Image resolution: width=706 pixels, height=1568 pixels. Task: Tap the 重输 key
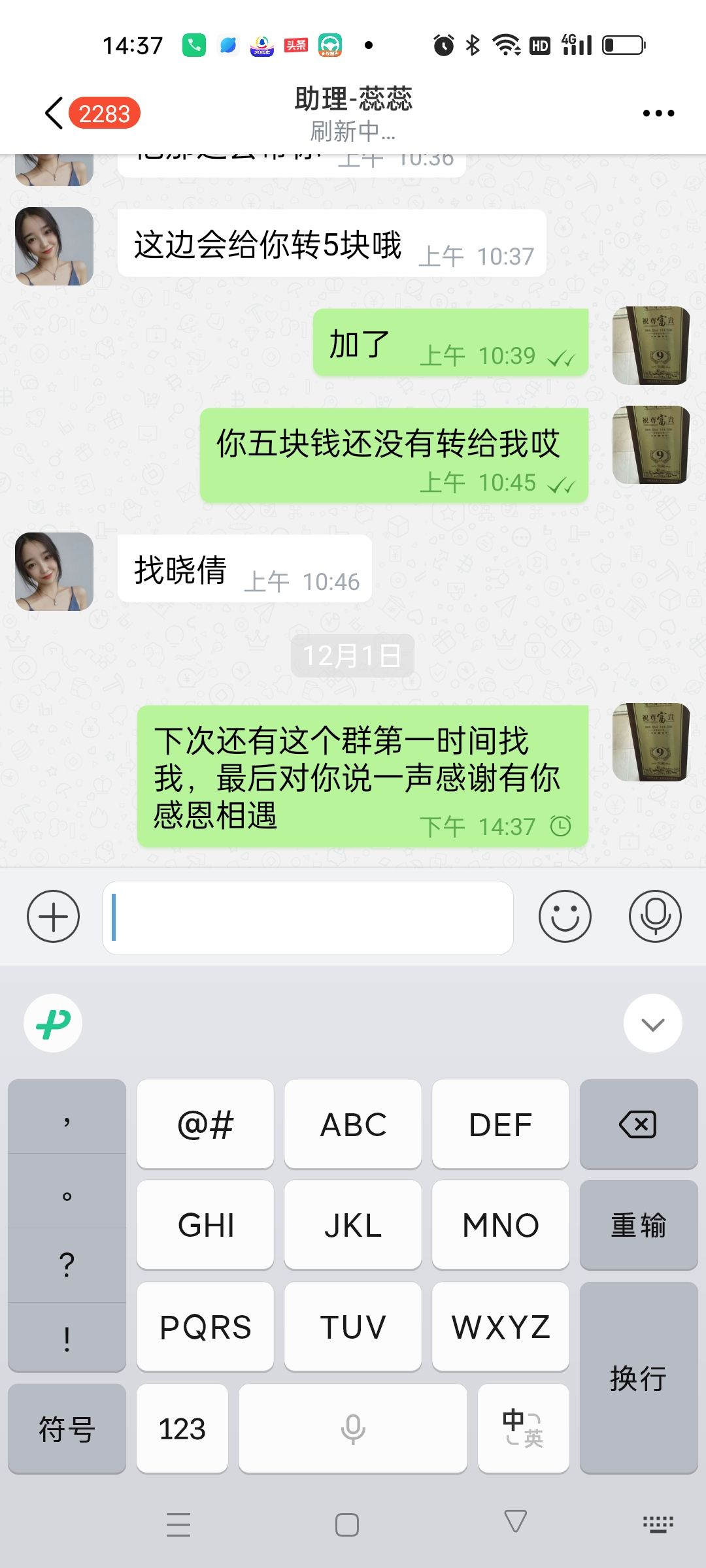click(638, 1225)
